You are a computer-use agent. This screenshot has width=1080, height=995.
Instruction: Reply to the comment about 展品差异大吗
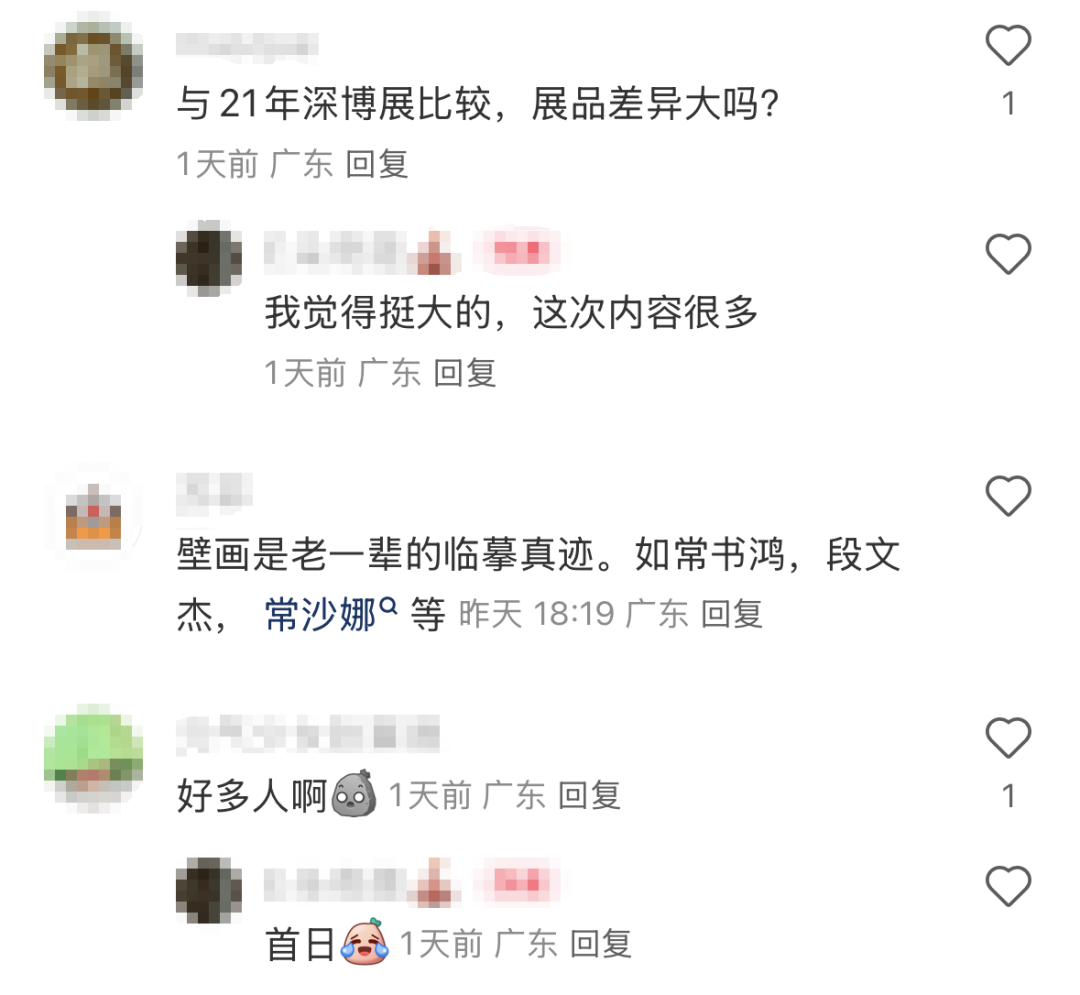377,164
